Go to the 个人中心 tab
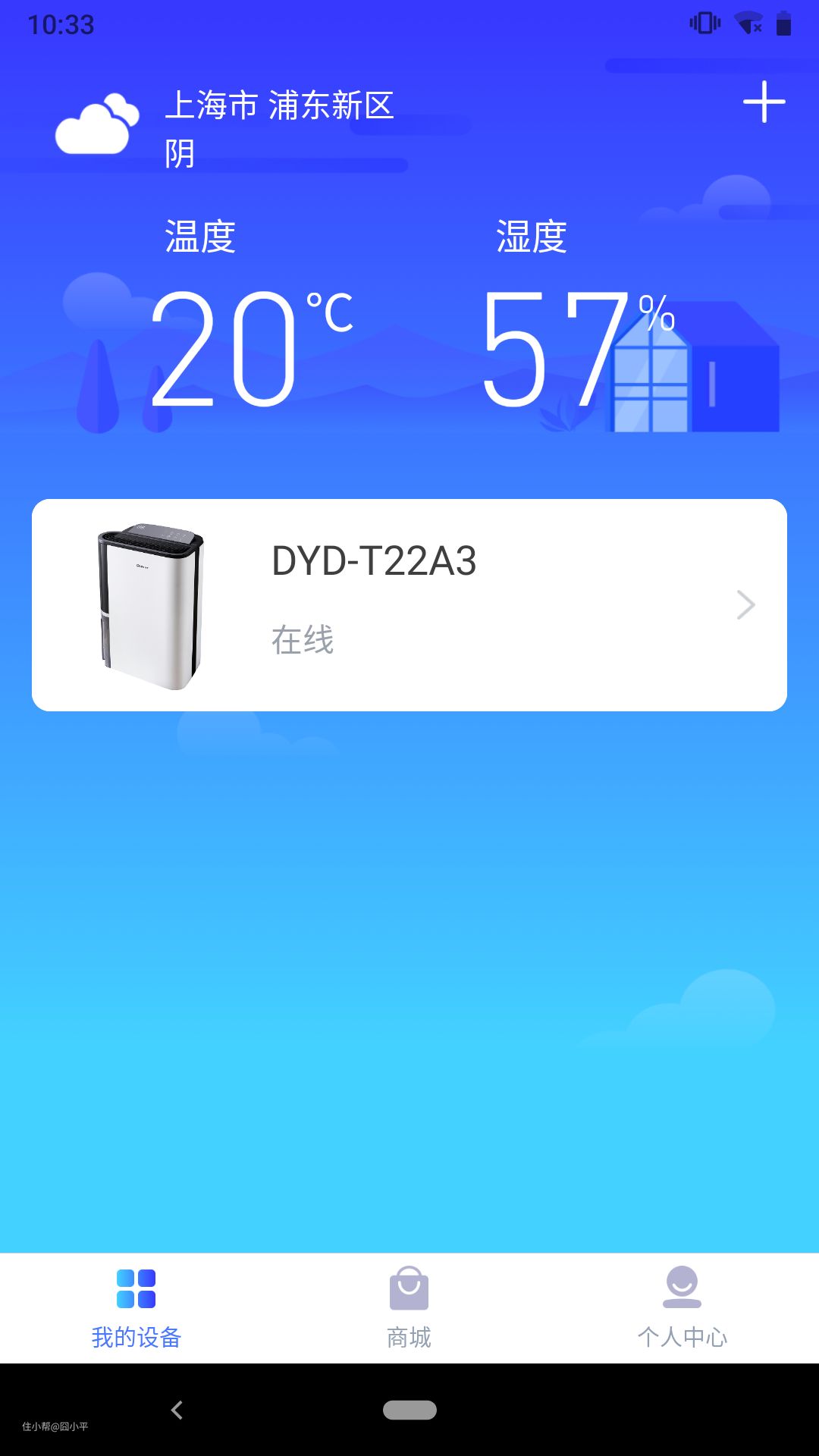The width and height of the screenshot is (819, 1456). tap(682, 1307)
